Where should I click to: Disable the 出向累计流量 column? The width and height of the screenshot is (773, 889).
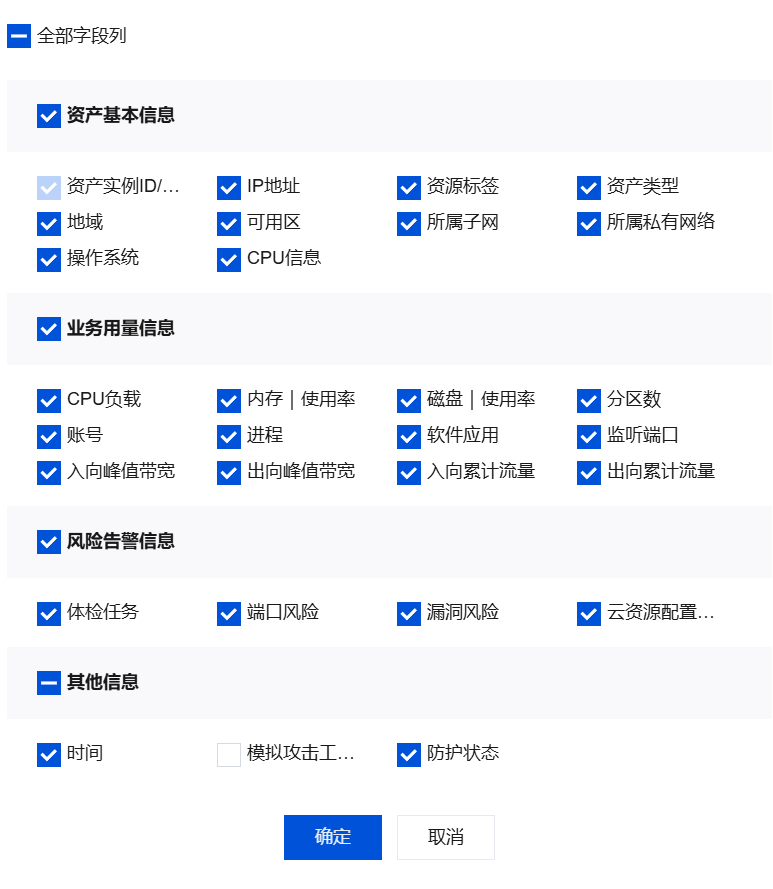(x=589, y=472)
